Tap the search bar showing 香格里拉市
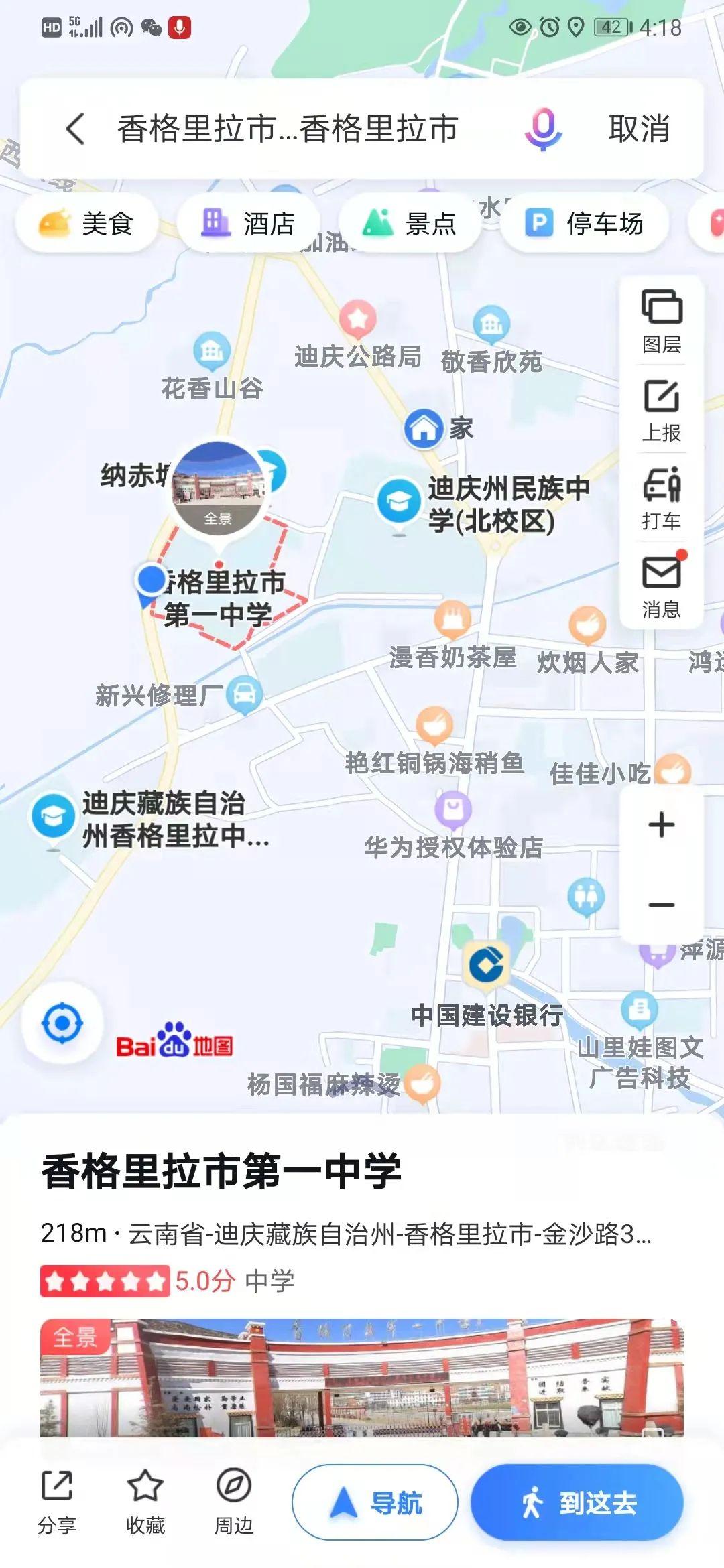The height and width of the screenshot is (1568, 724). click(x=288, y=131)
